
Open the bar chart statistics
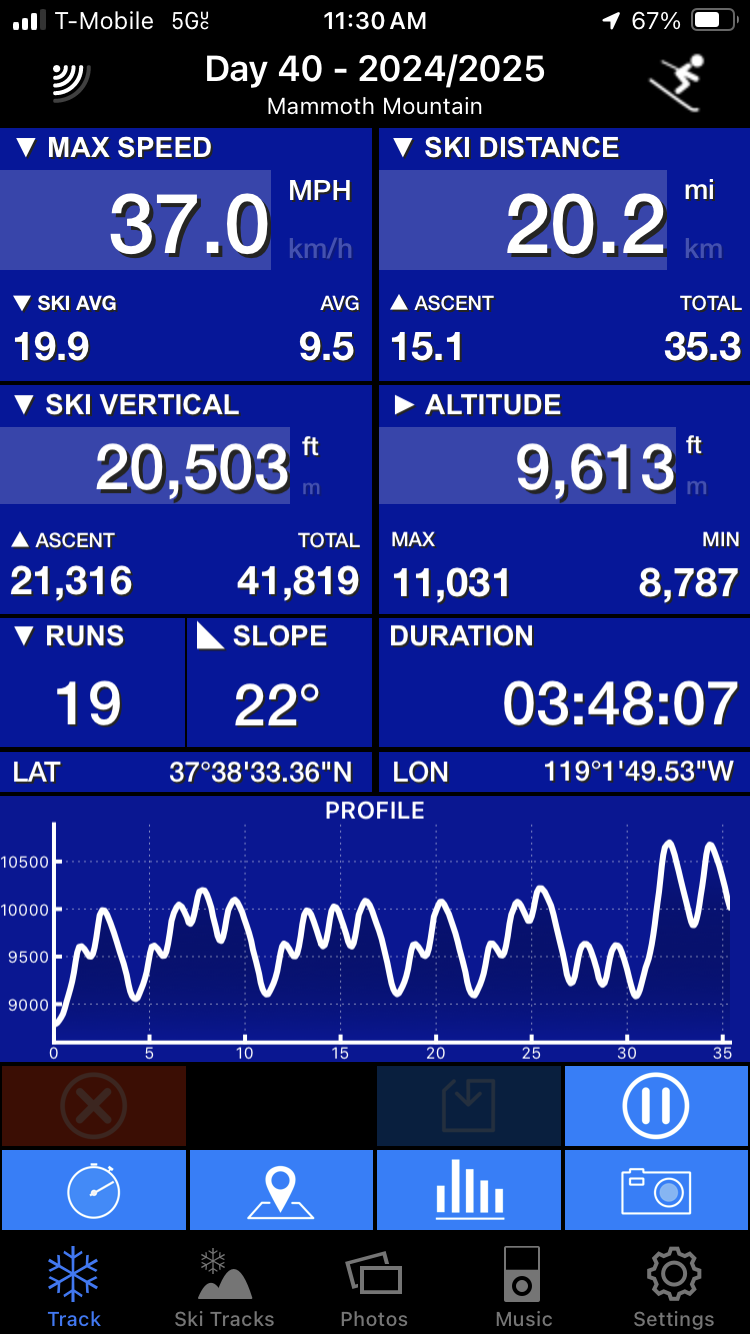point(469,1190)
